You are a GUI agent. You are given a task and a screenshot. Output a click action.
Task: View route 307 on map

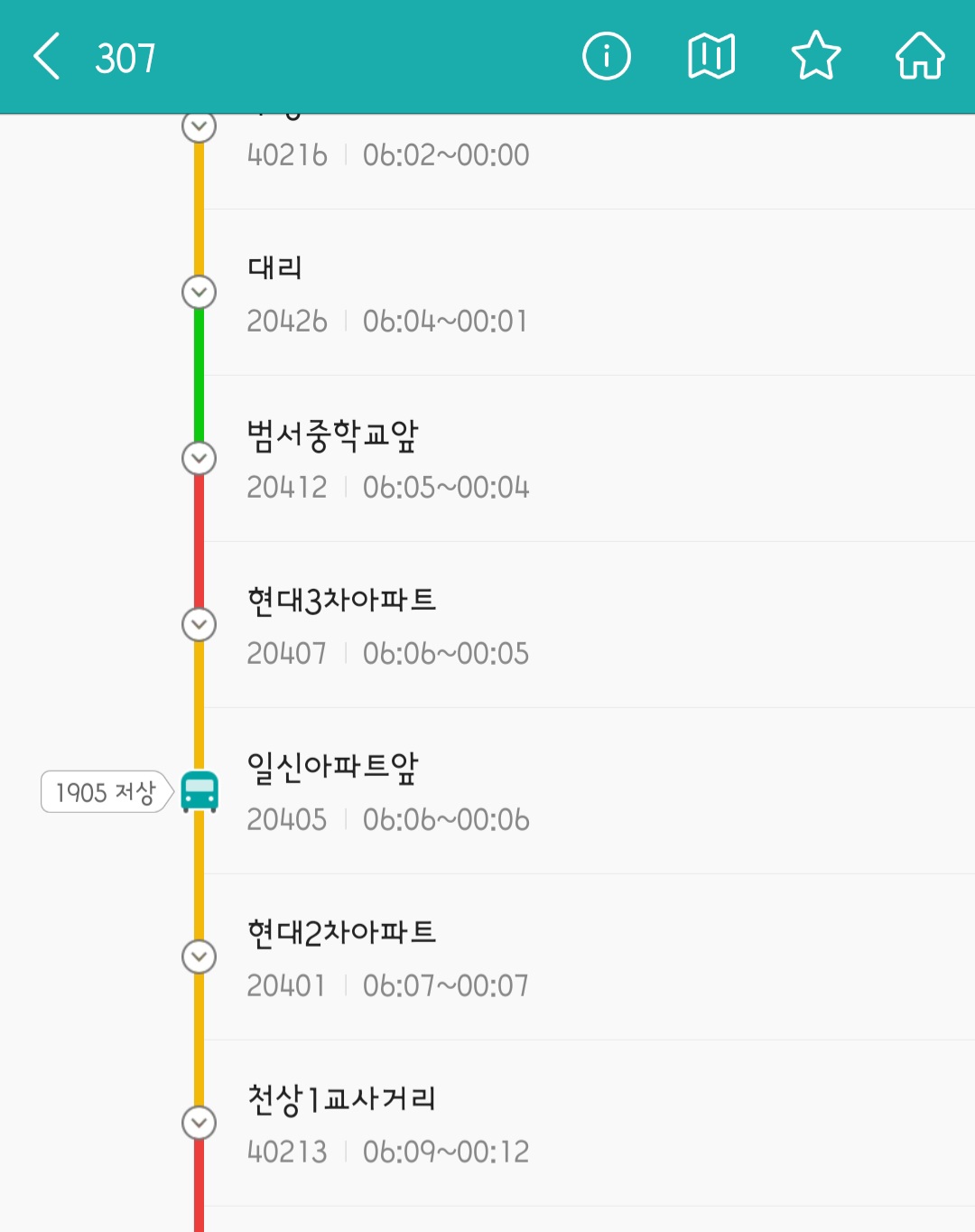click(711, 57)
